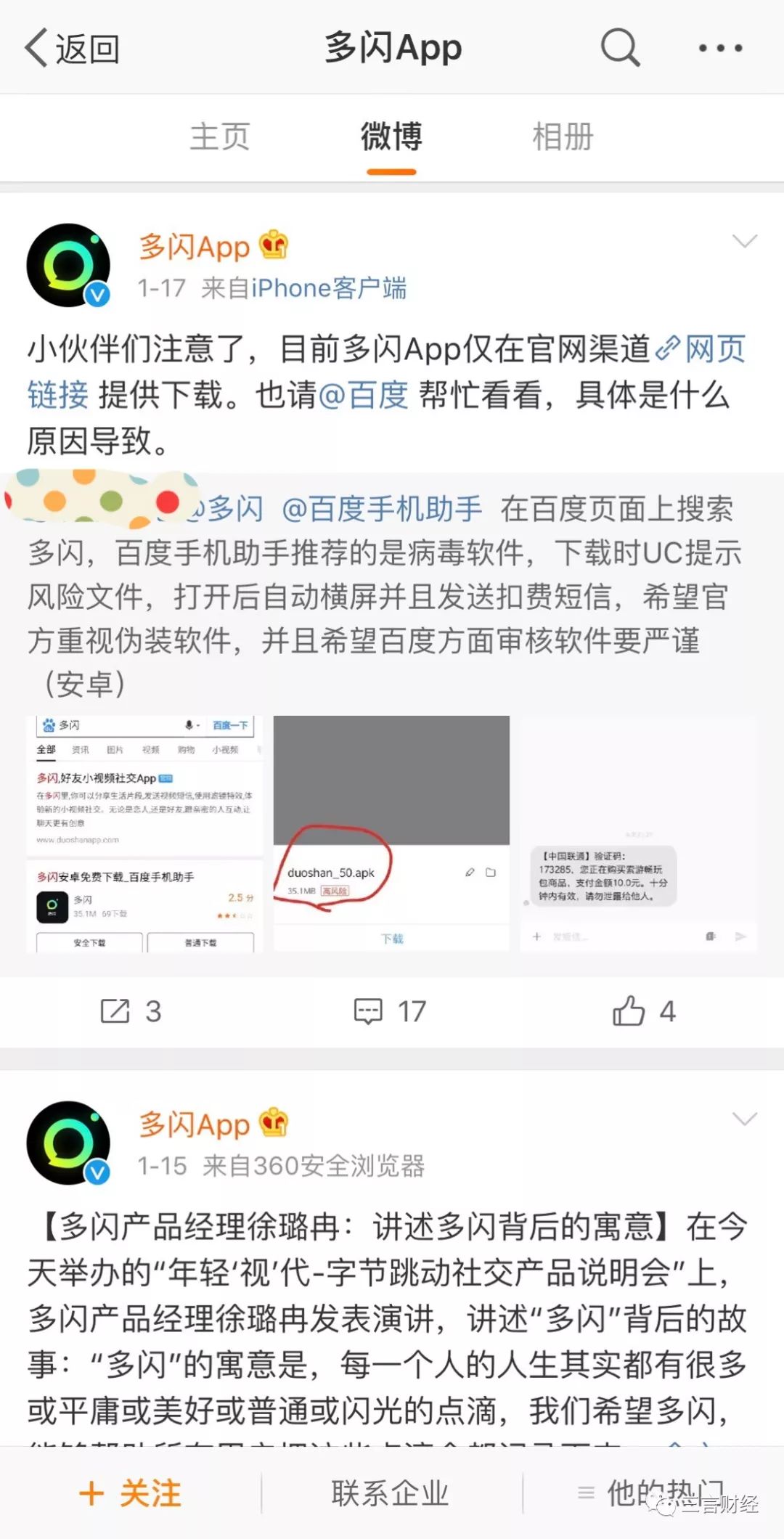Follow 多闪App with 关注 button

[131, 1493]
